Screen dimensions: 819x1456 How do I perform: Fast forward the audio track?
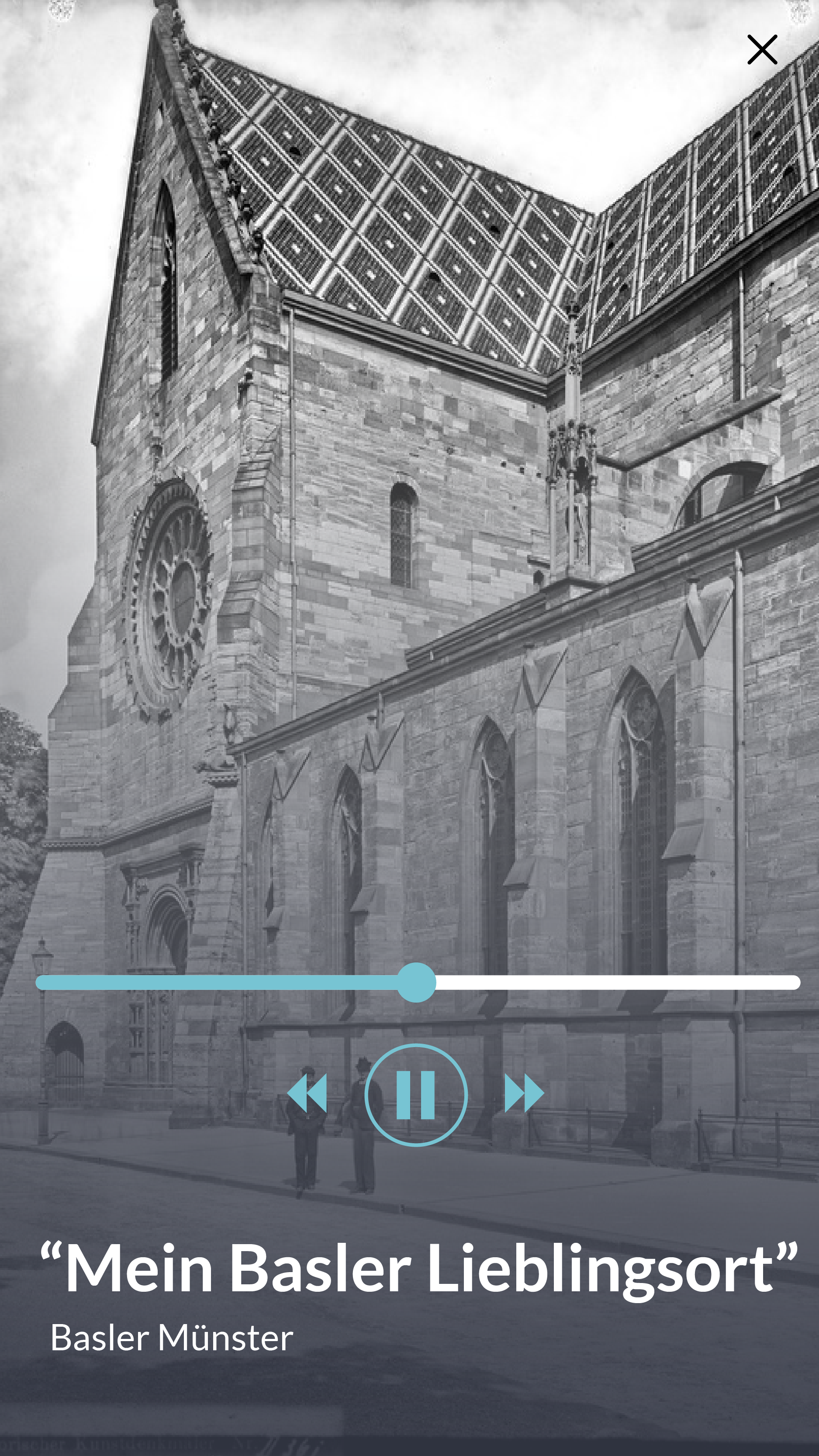click(524, 1094)
